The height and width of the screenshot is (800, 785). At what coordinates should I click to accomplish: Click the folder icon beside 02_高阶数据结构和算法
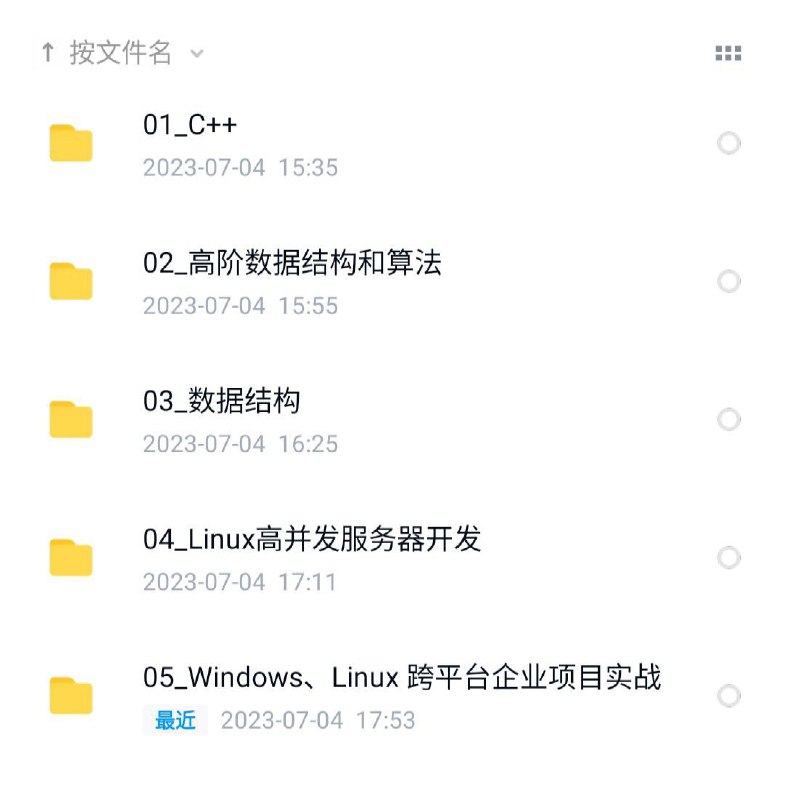[71, 281]
